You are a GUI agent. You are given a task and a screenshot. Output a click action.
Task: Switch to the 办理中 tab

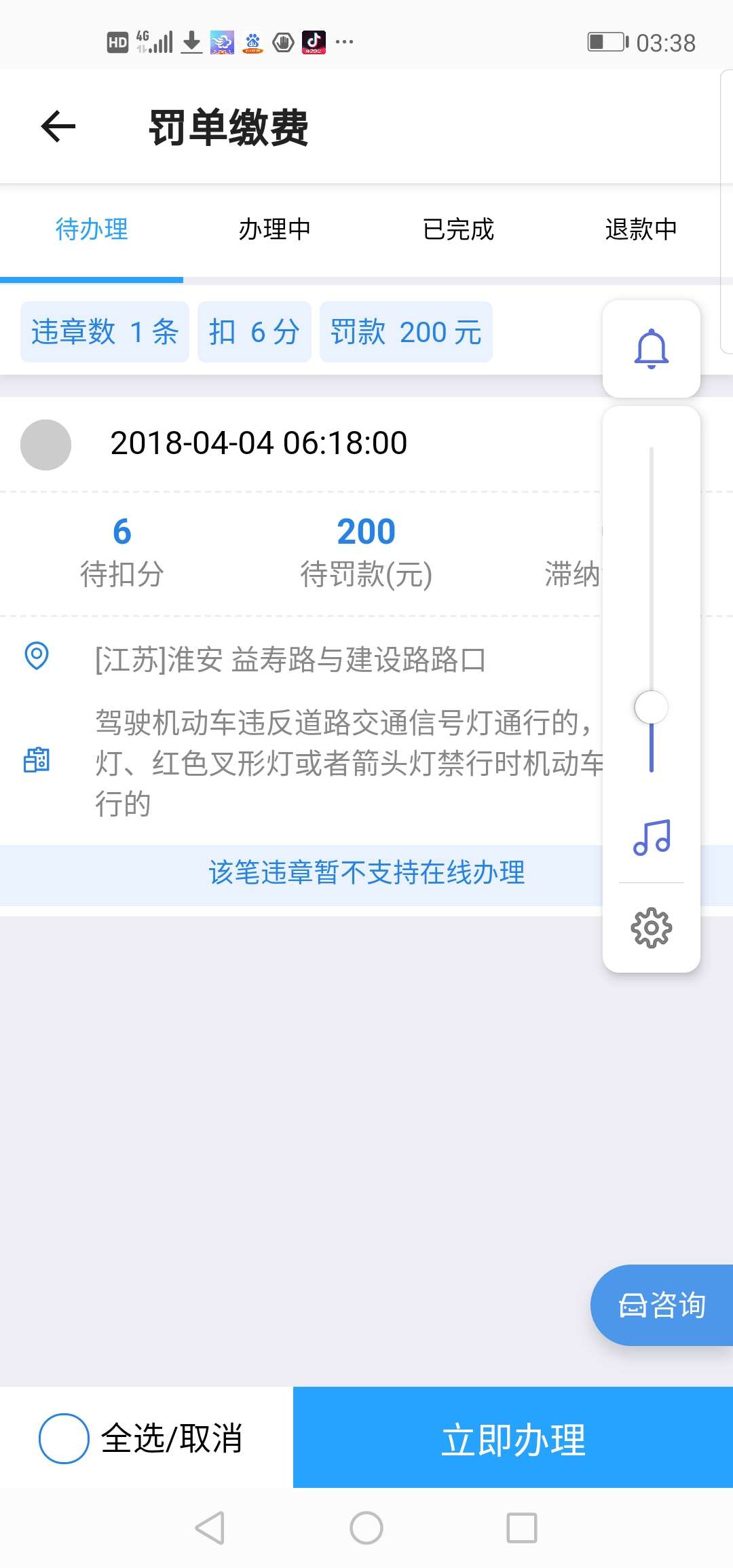(275, 229)
